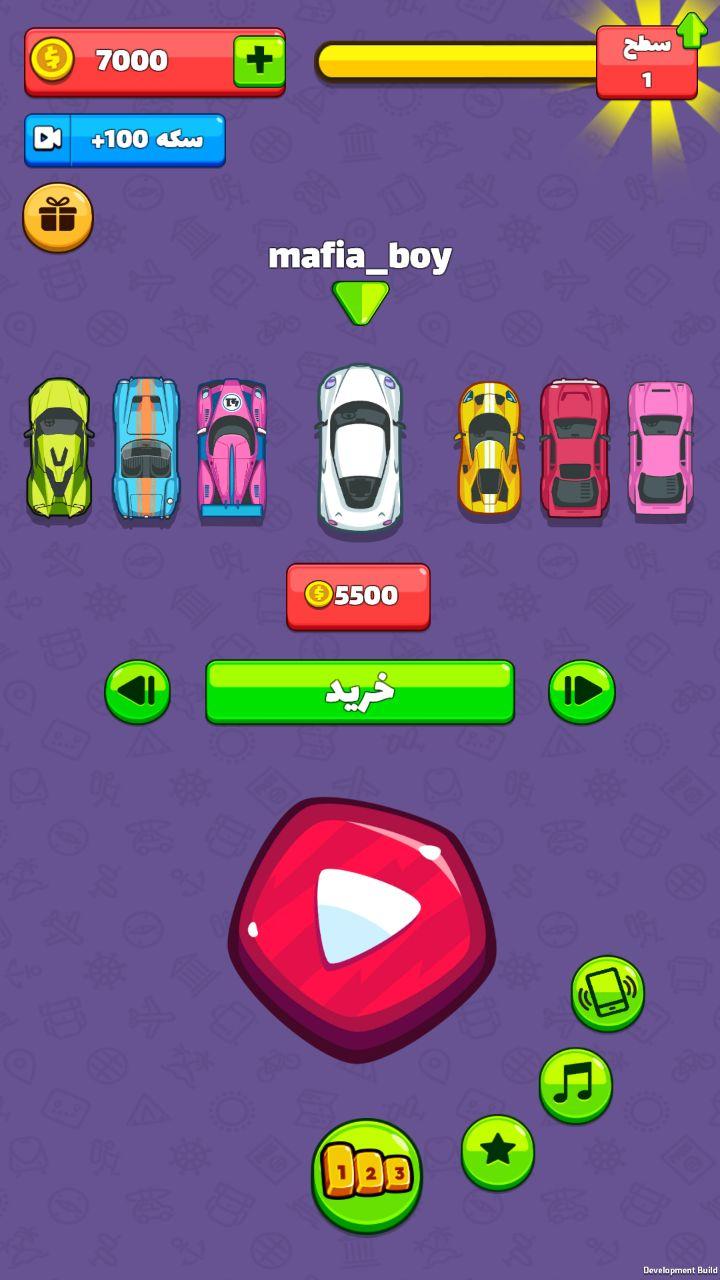
Task: Tap the star rating button
Action: click(x=498, y=1152)
